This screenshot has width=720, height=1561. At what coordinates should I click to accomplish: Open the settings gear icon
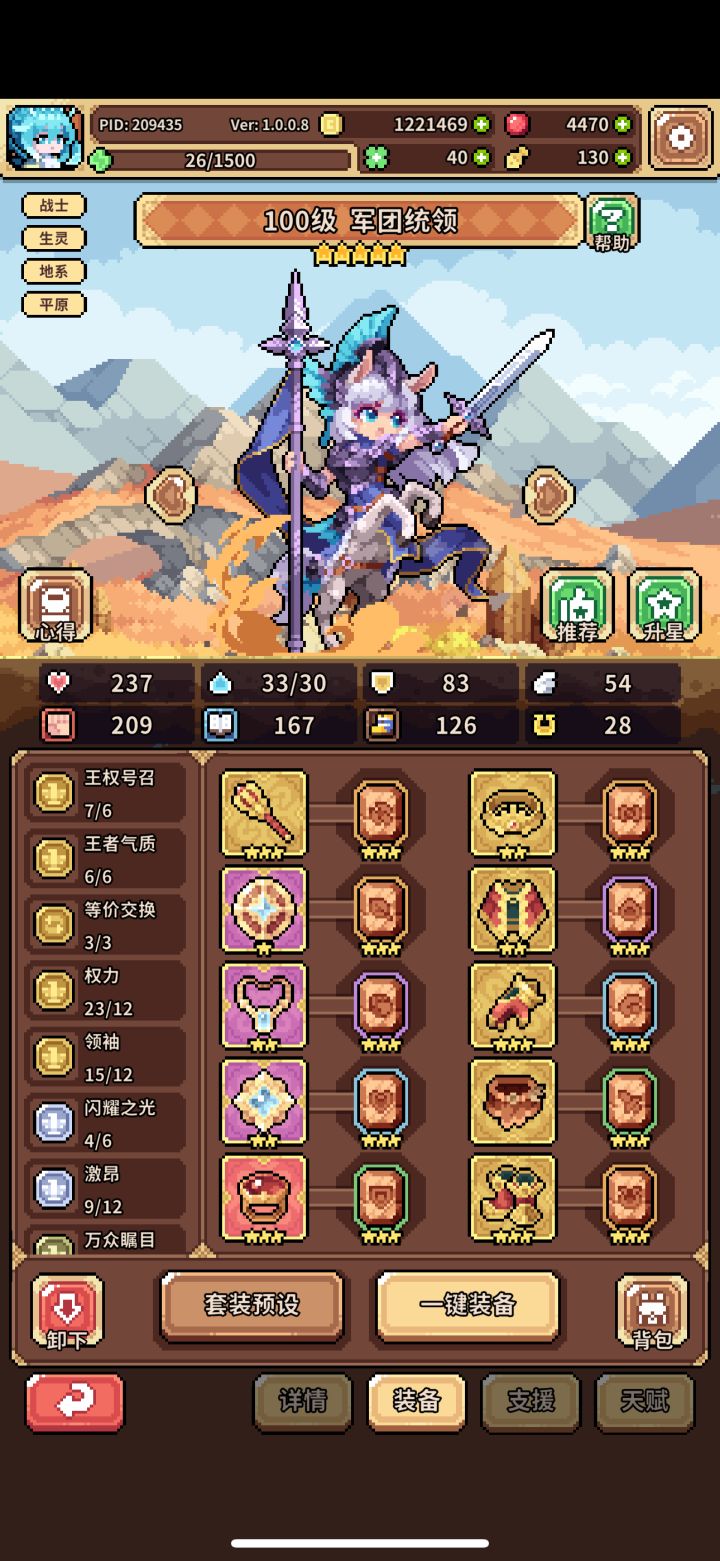[x=683, y=141]
